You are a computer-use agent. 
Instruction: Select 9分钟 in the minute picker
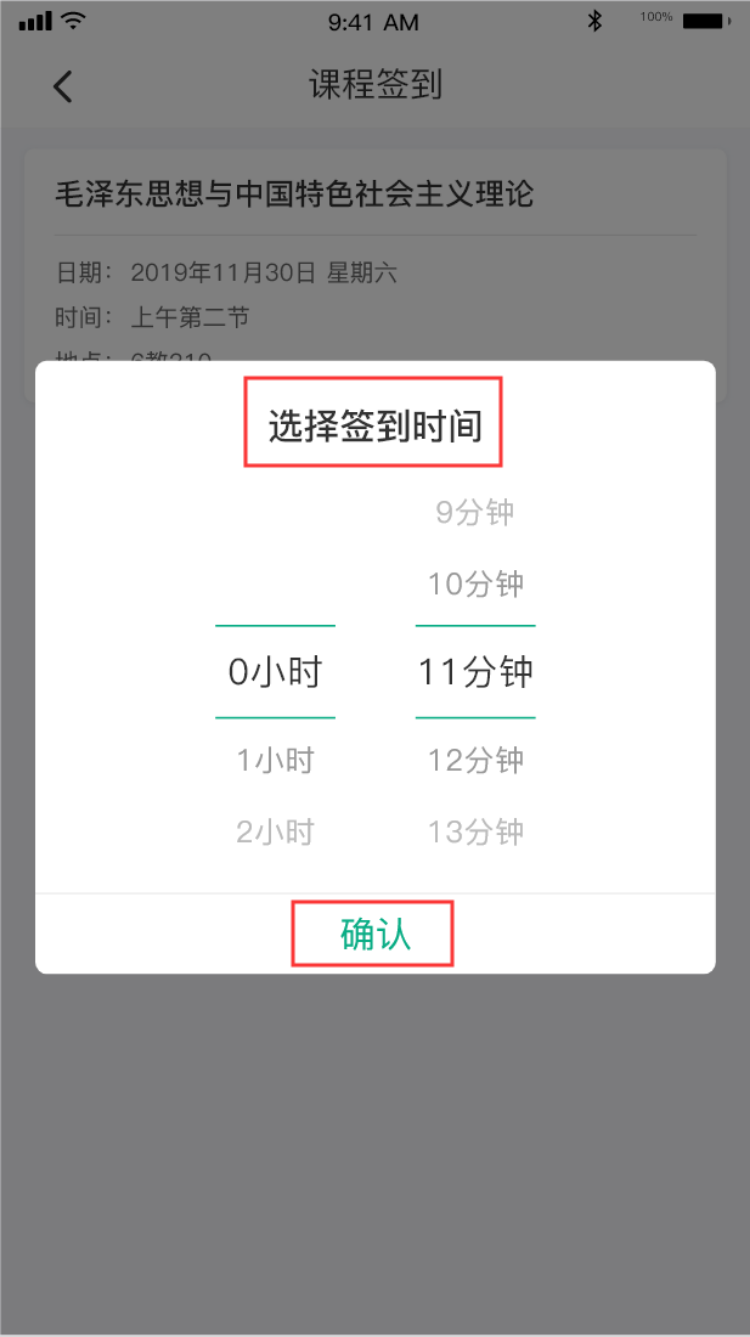click(x=474, y=512)
